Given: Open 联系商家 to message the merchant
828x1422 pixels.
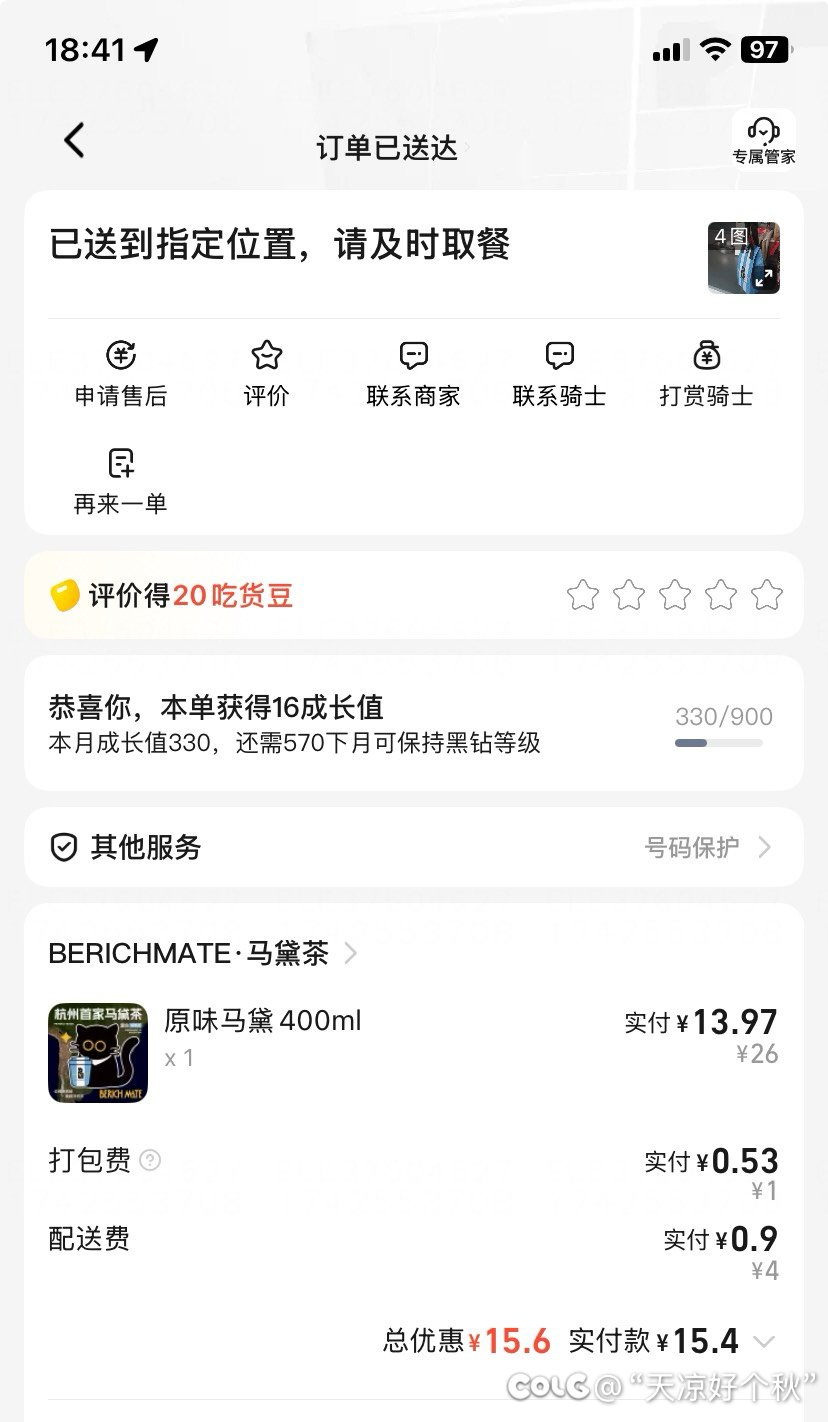Looking at the screenshot, I should (x=412, y=370).
